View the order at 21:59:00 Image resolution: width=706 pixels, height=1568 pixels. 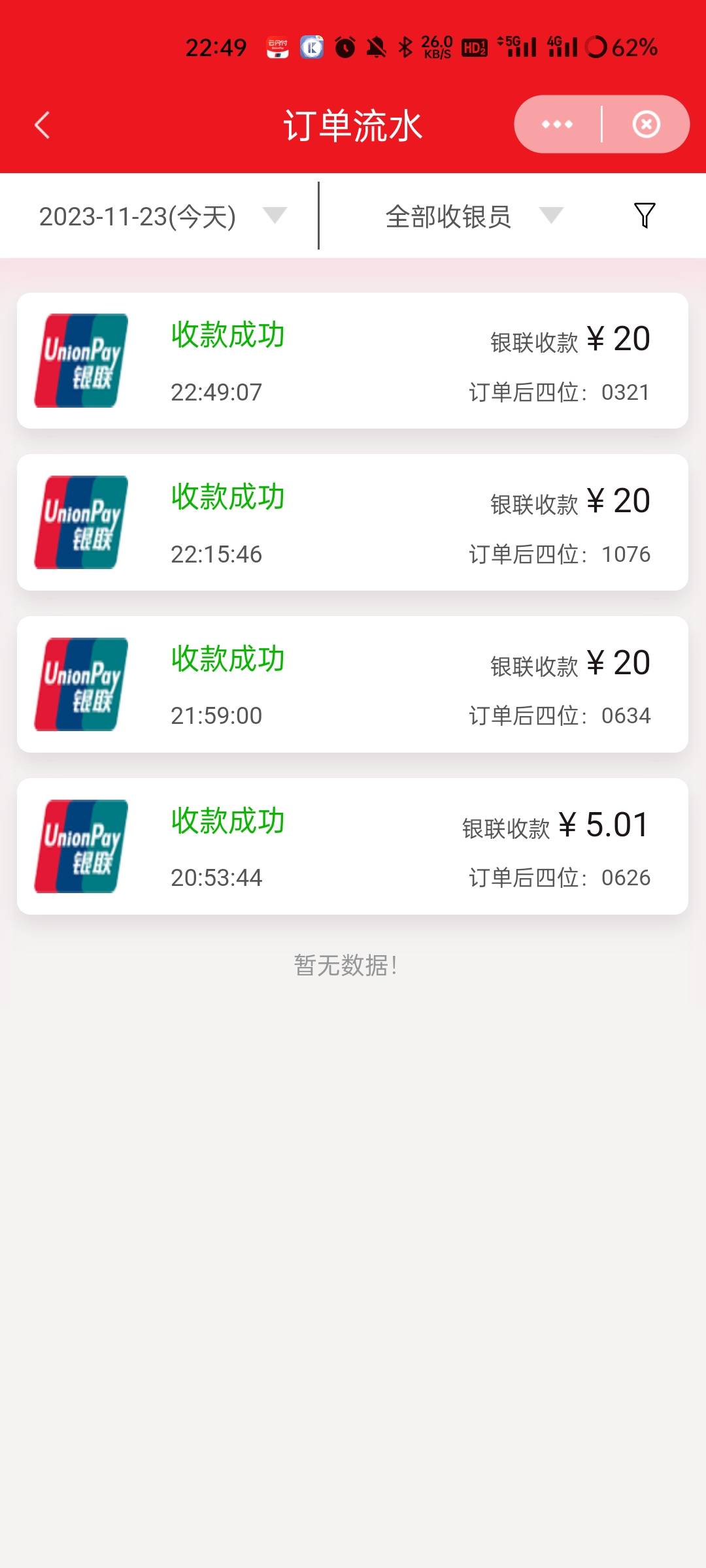click(x=352, y=685)
